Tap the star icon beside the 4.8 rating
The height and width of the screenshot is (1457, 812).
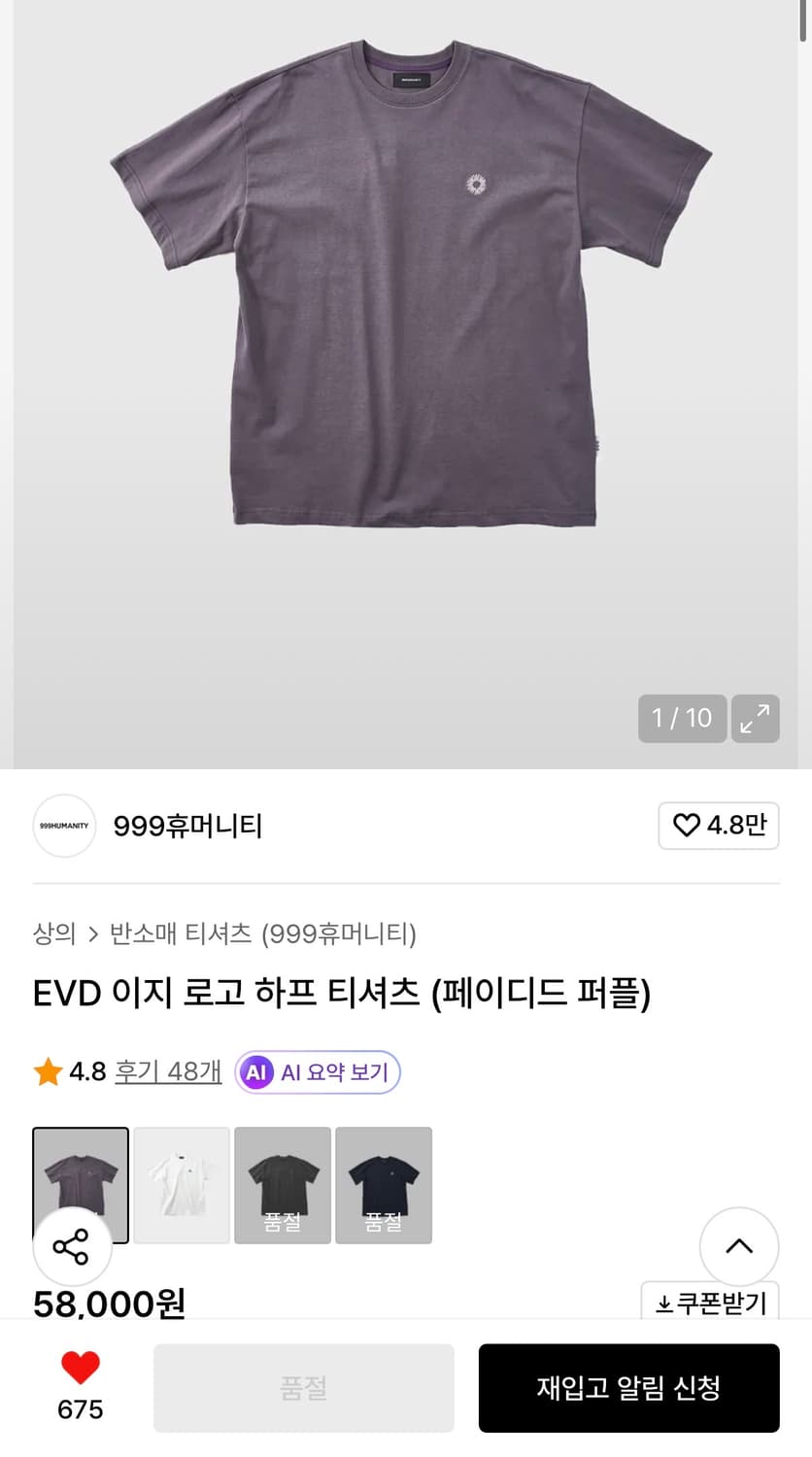[46, 1071]
